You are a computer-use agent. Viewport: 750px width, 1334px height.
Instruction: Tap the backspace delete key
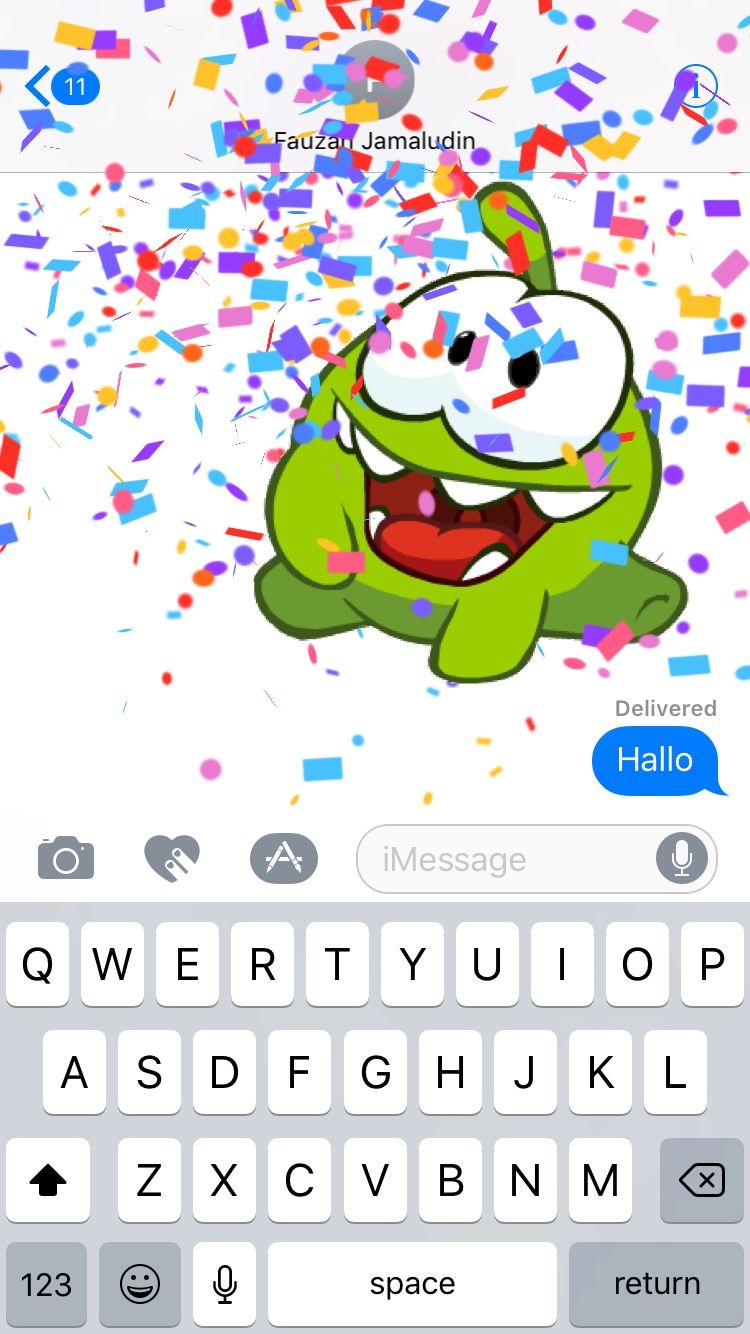point(702,1180)
